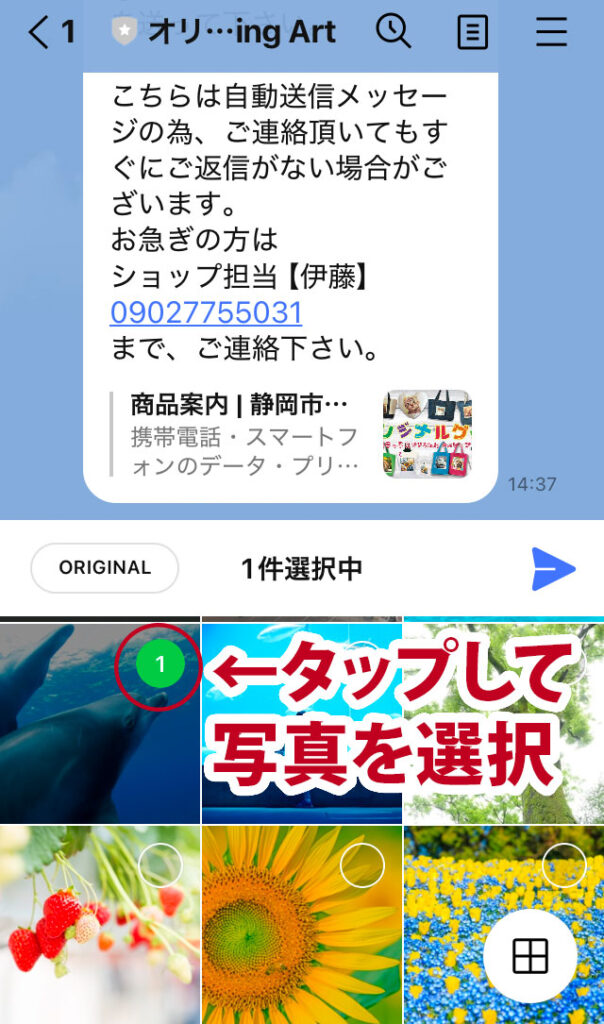
Task: Open the chat menu
Action: pyautogui.click(x=551, y=32)
